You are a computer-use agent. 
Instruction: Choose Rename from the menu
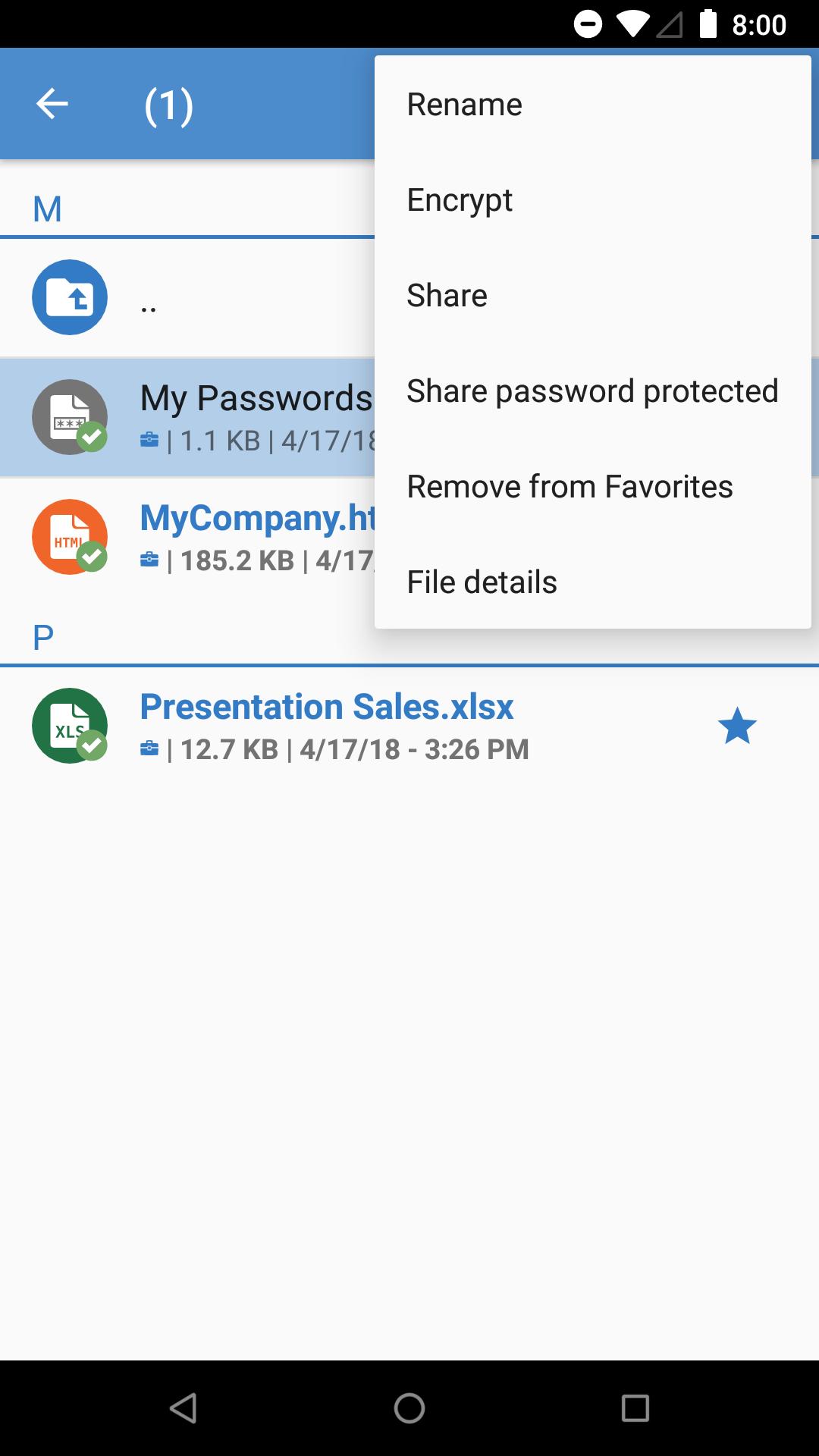[464, 103]
